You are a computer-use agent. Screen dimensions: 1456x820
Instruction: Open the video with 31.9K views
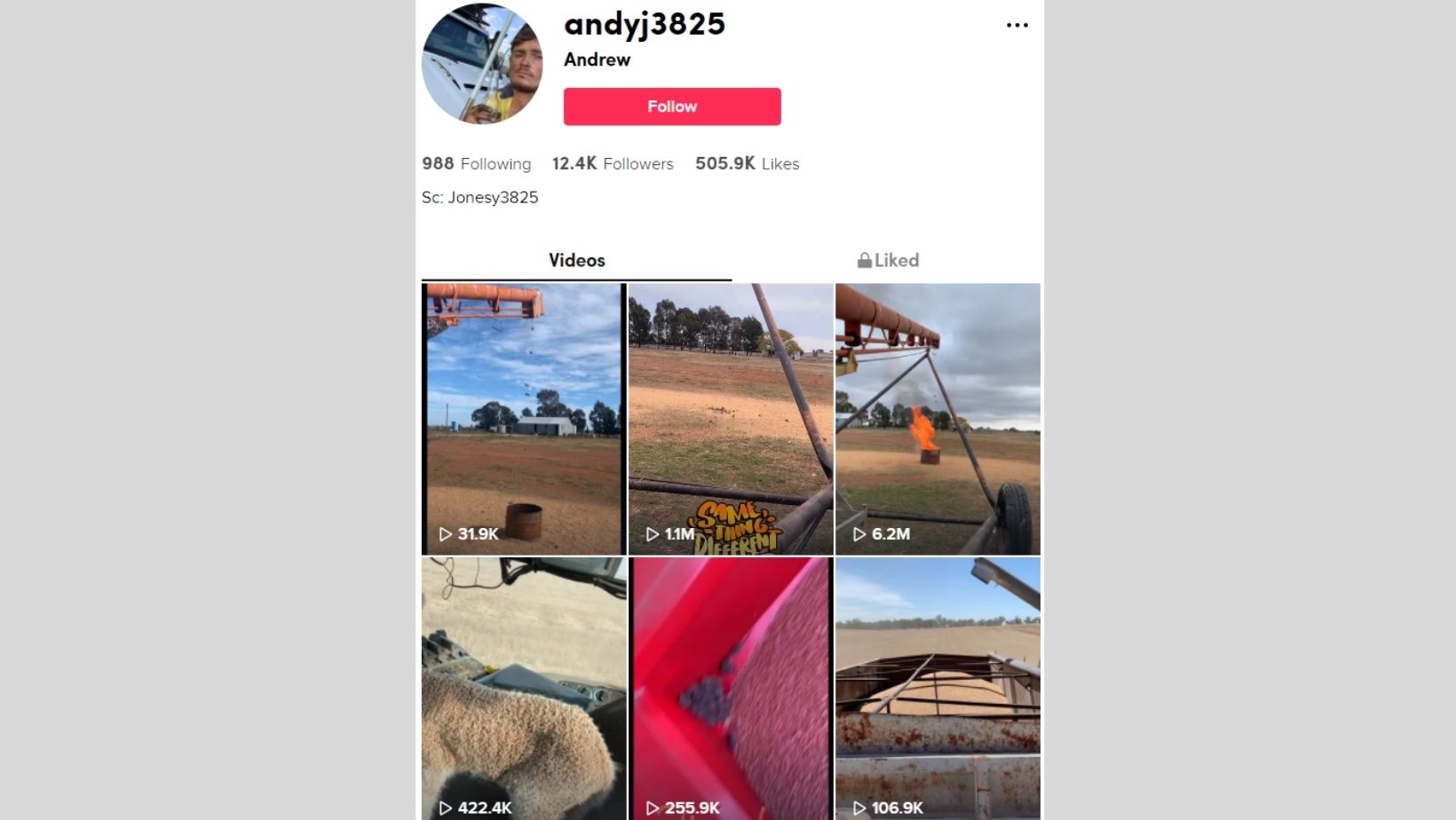tap(524, 419)
